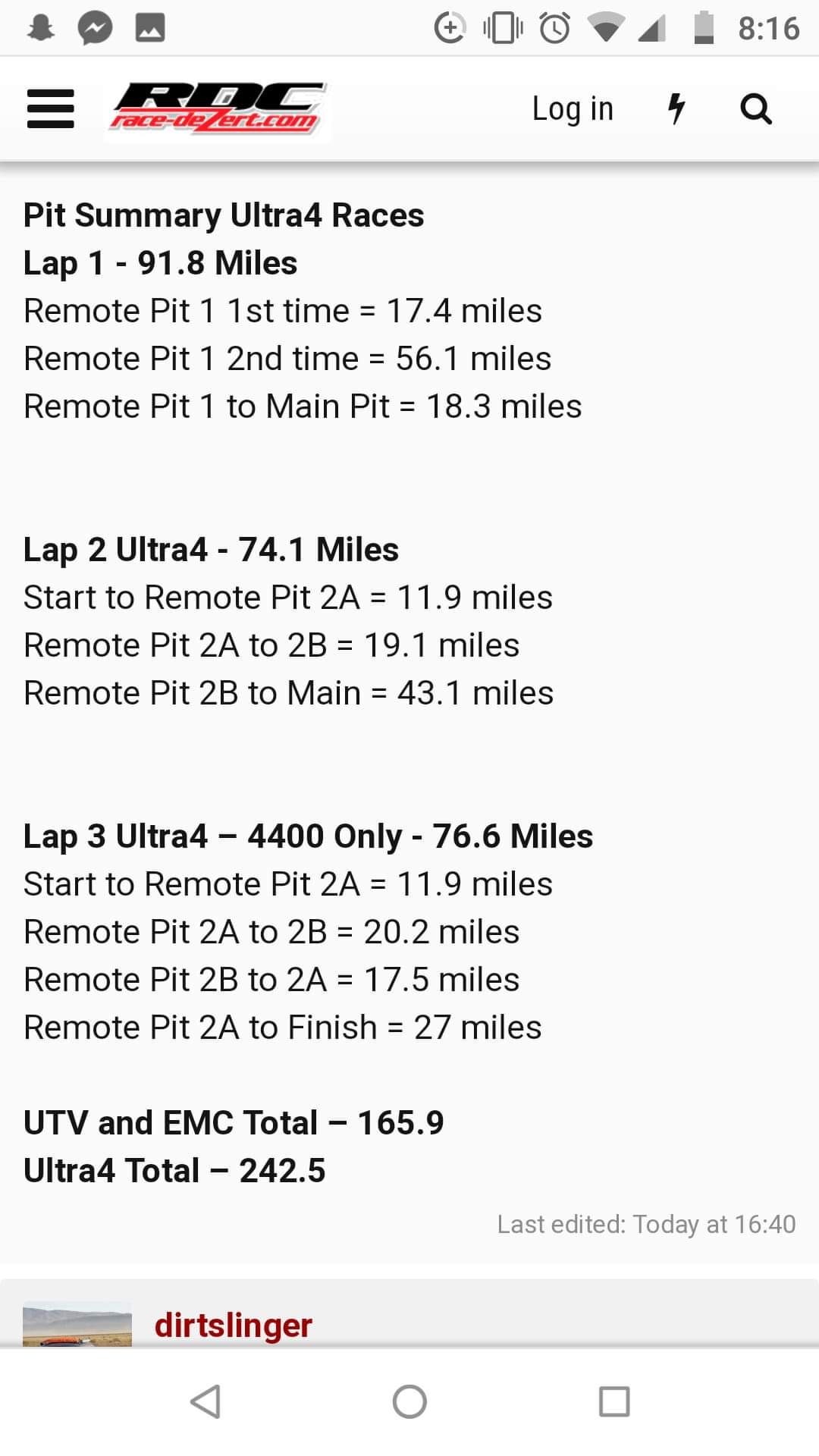The height and width of the screenshot is (1456, 819).
Task: Open the forum search
Action: pyautogui.click(x=756, y=109)
